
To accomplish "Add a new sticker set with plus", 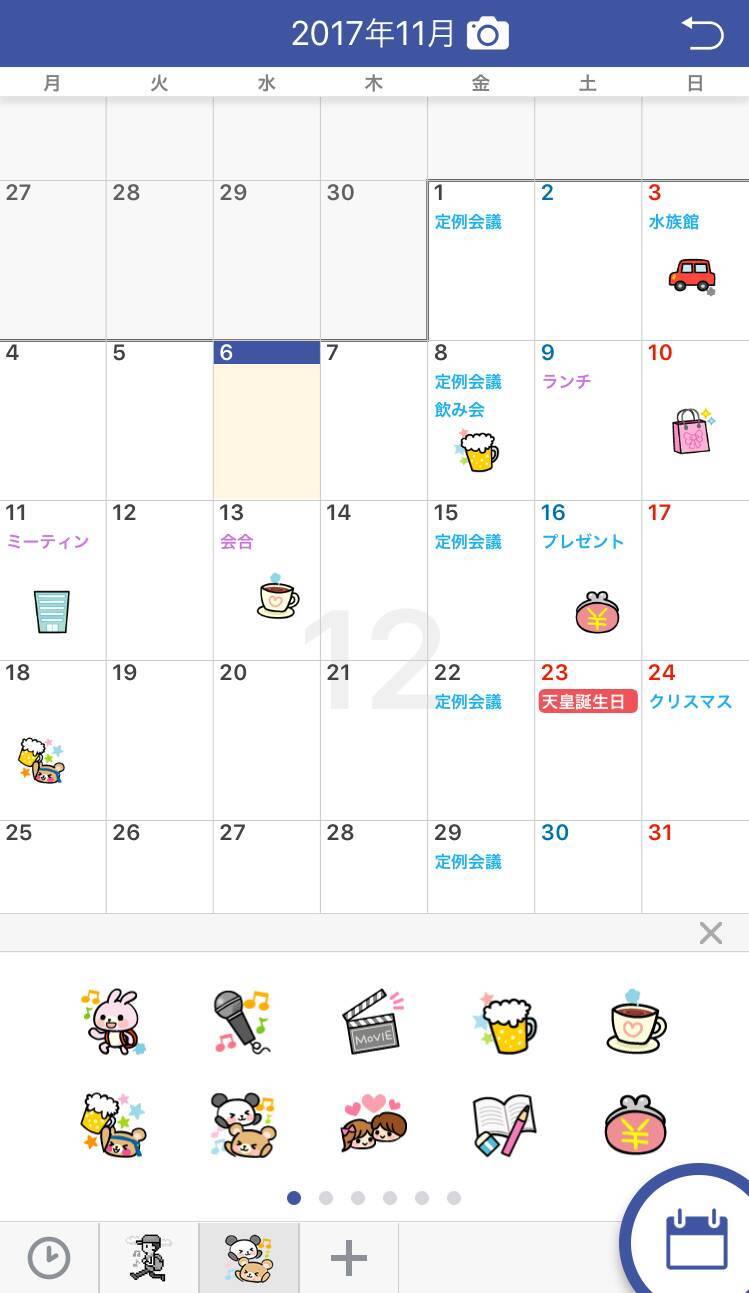I will [348, 1258].
